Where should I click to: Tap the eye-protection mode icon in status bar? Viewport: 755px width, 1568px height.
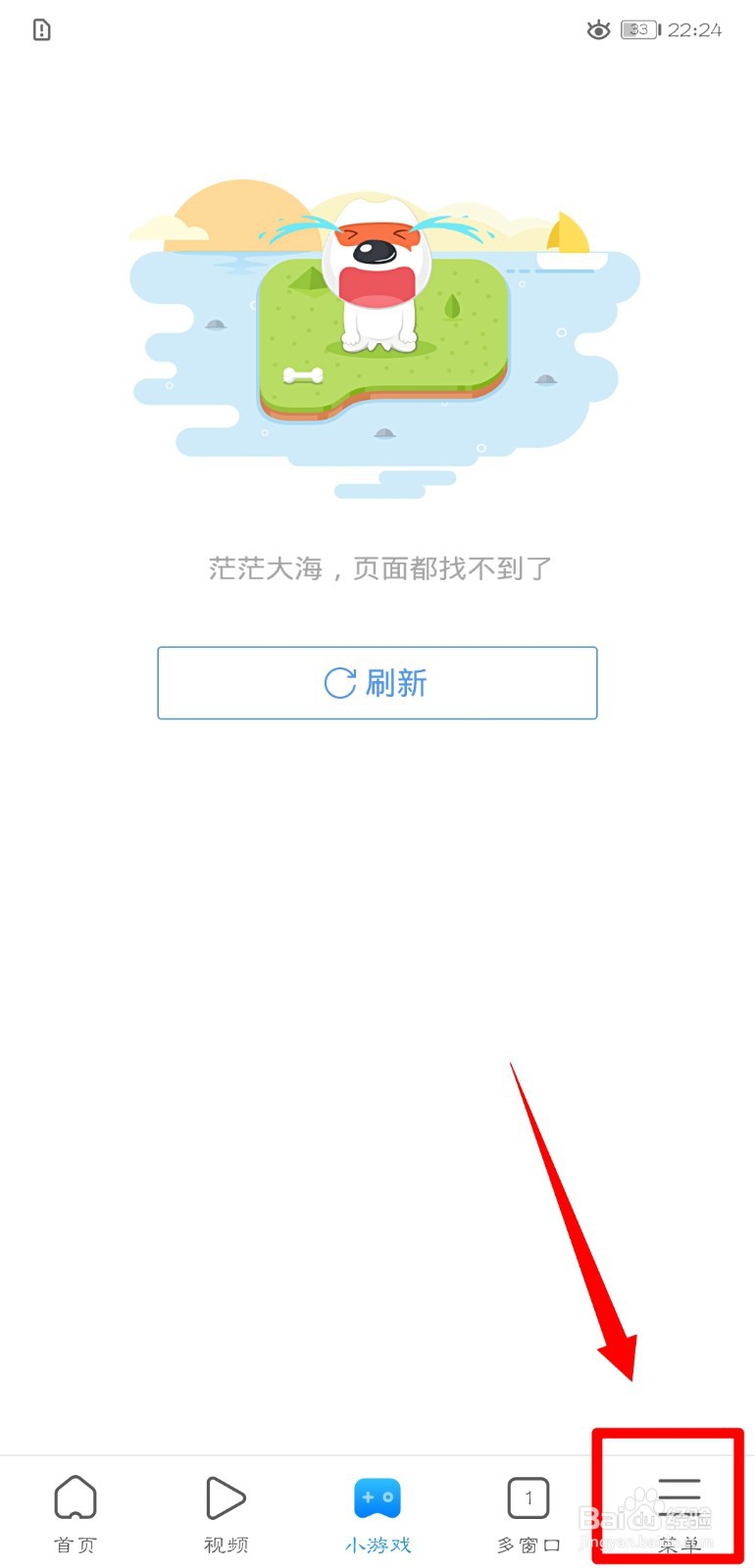[x=598, y=29]
